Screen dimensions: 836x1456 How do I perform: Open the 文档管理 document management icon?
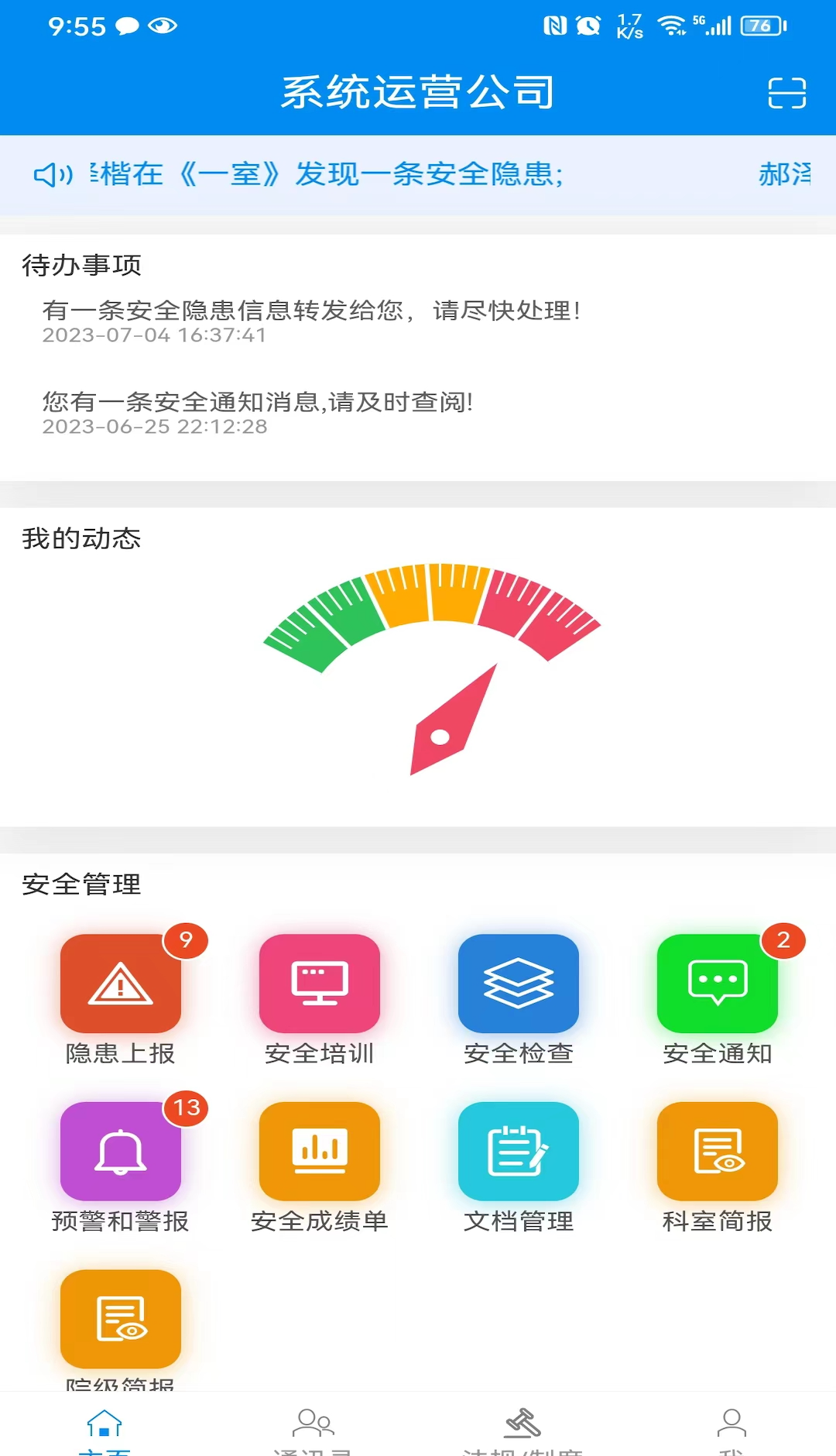518,1152
